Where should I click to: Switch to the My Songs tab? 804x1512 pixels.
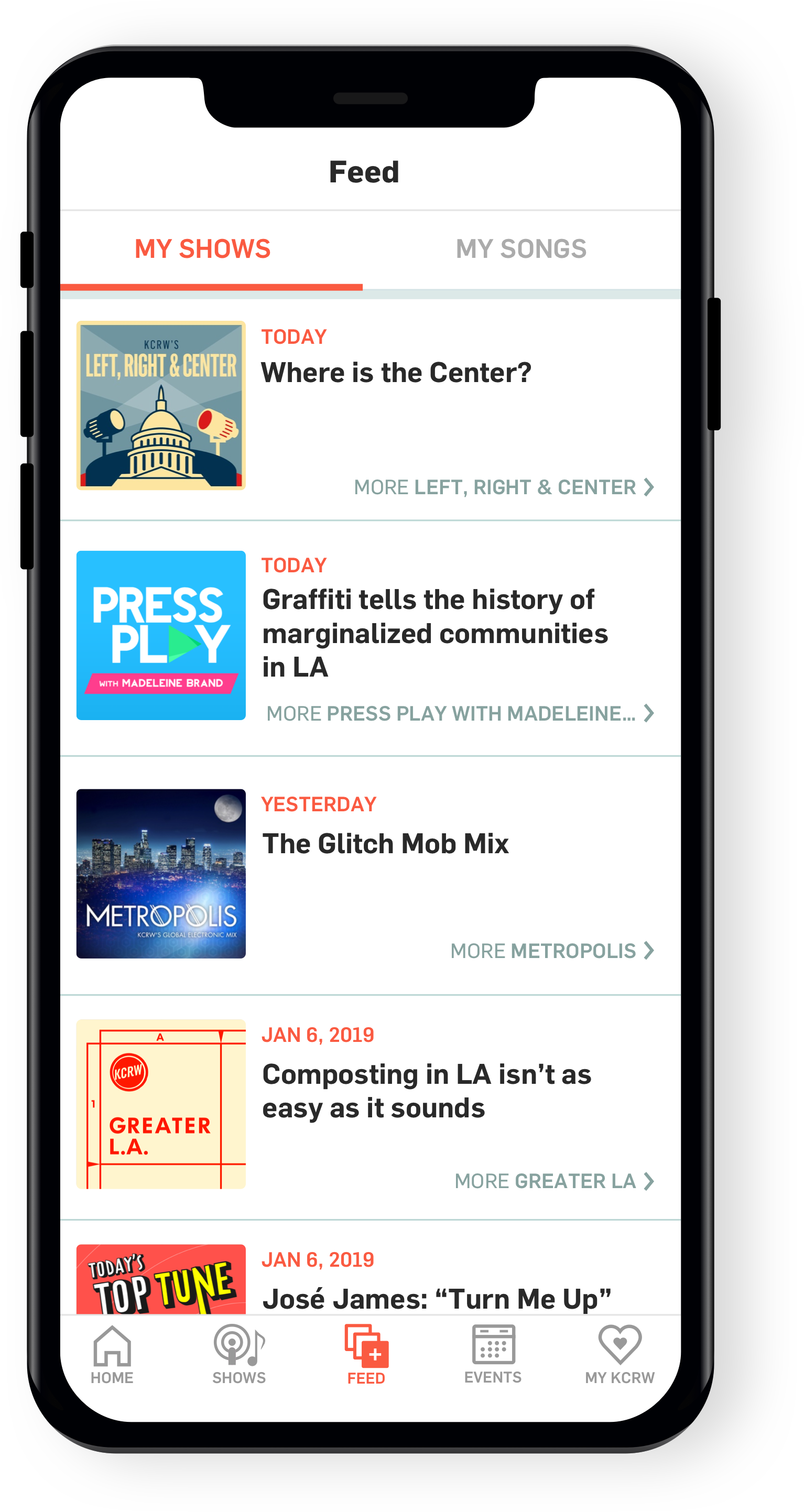(521, 249)
